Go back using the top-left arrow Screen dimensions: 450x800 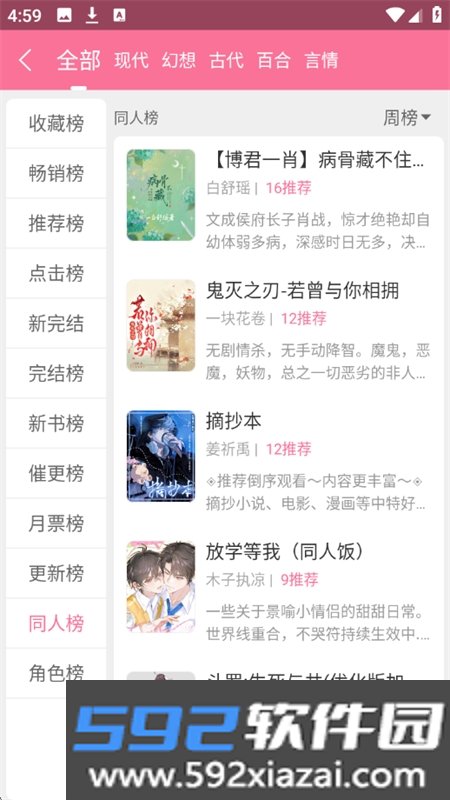(x=26, y=60)
